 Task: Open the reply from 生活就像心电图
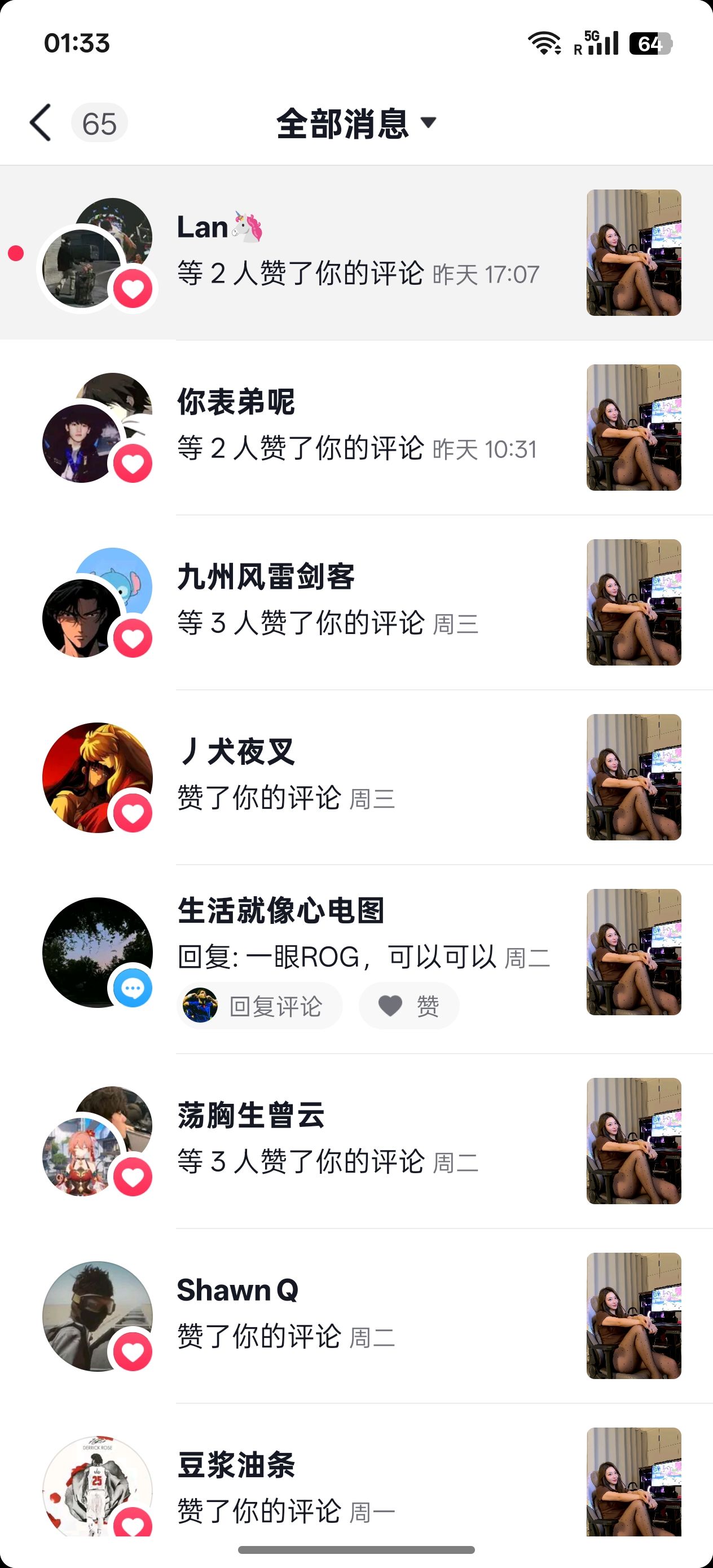(x=363, y=935)
